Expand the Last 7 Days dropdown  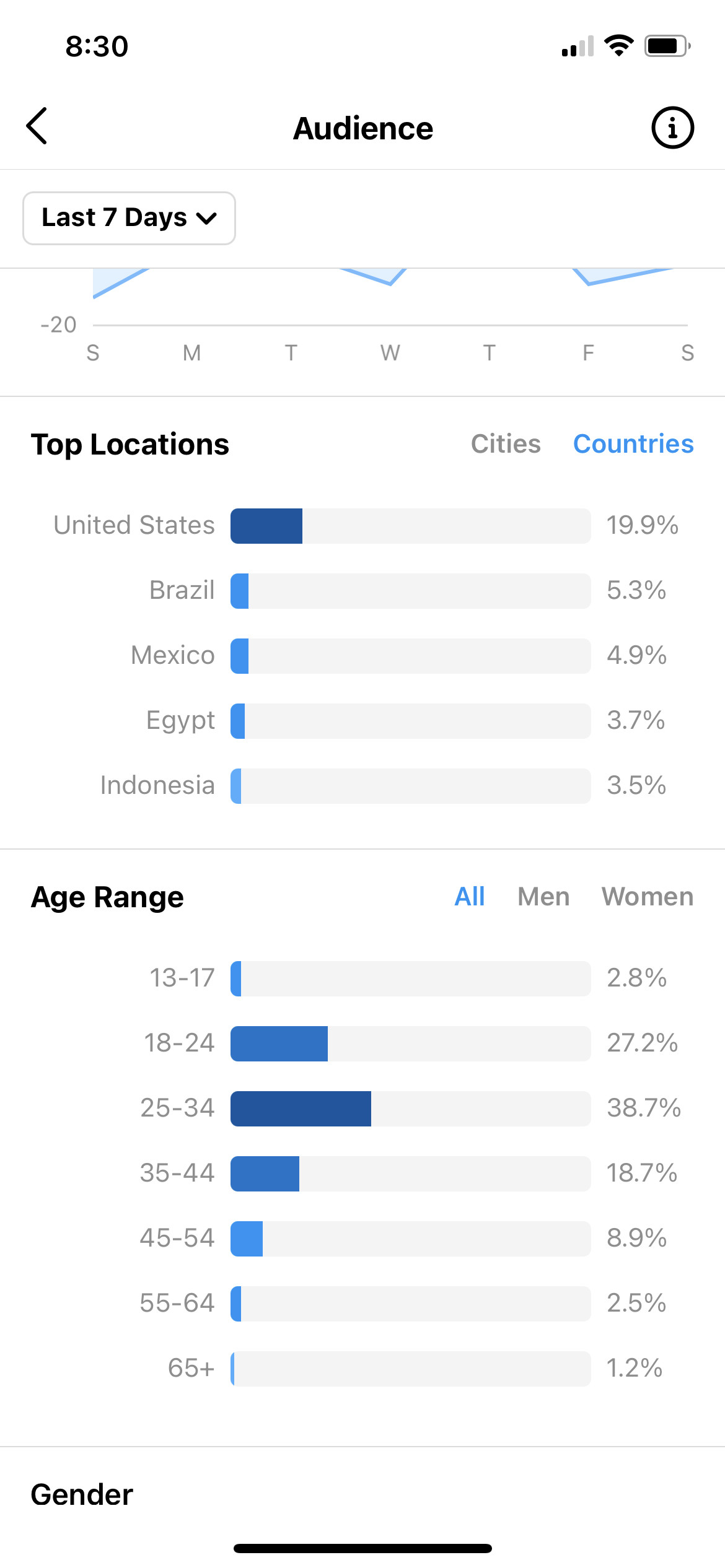point(129,218)
